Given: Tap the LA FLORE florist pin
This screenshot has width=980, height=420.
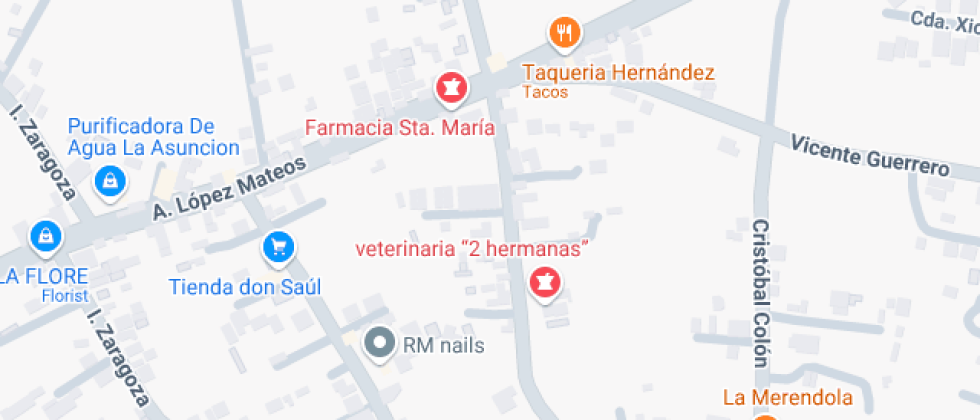Looking at the screenshot, I should click(x=45, y=237).
